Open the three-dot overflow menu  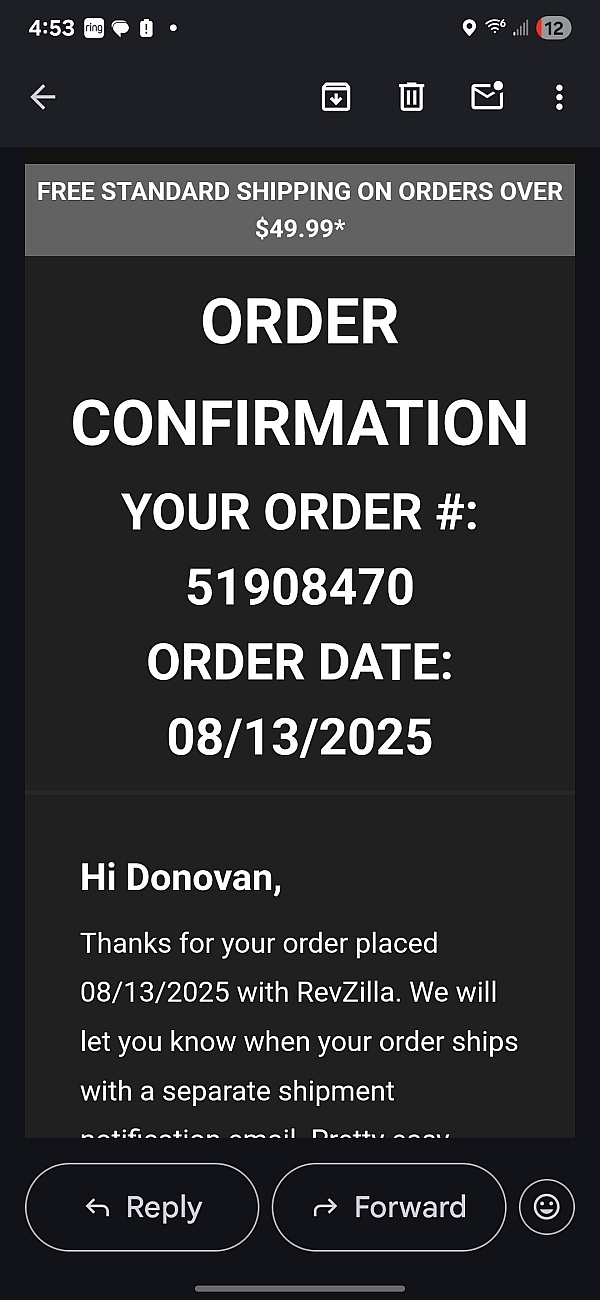point(559,97)
